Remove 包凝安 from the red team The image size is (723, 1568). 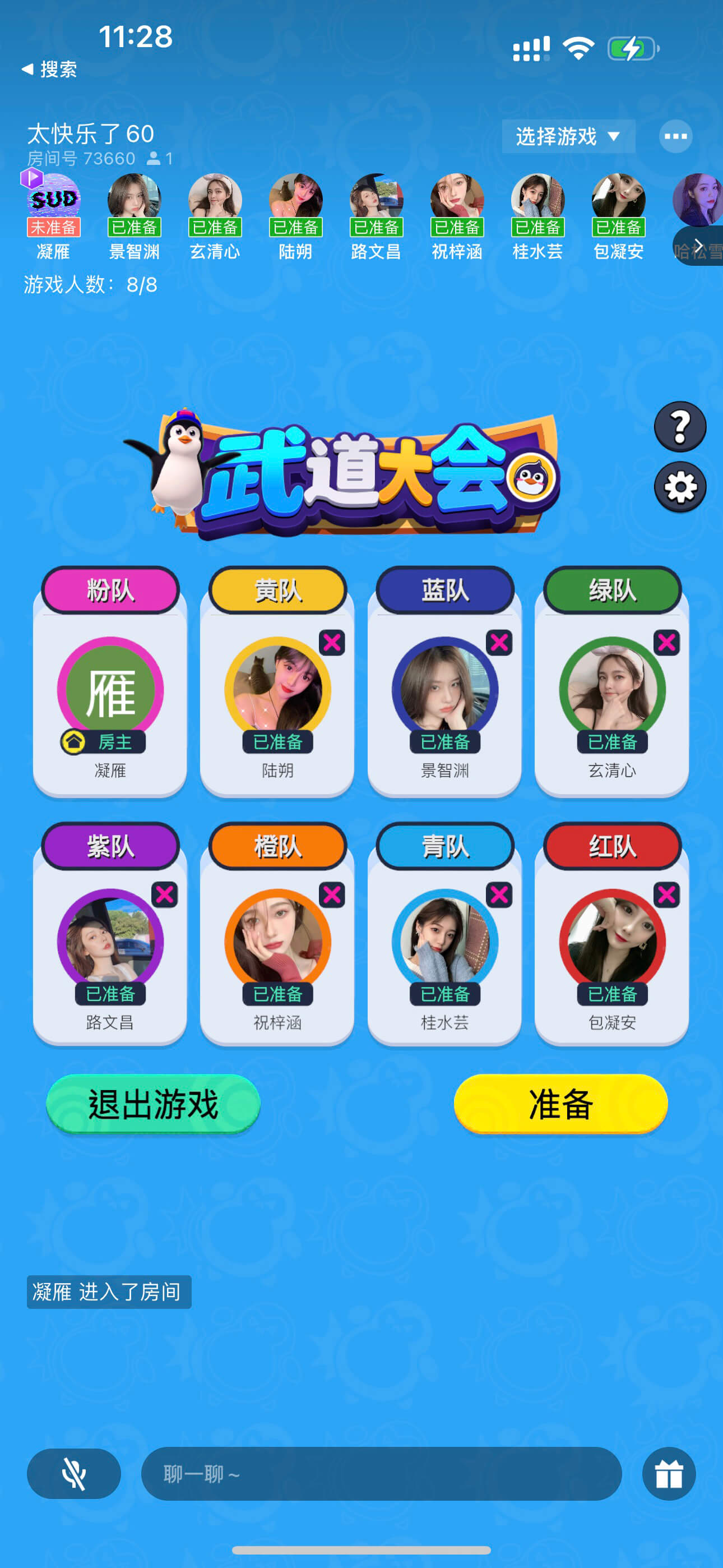point(666,895)
